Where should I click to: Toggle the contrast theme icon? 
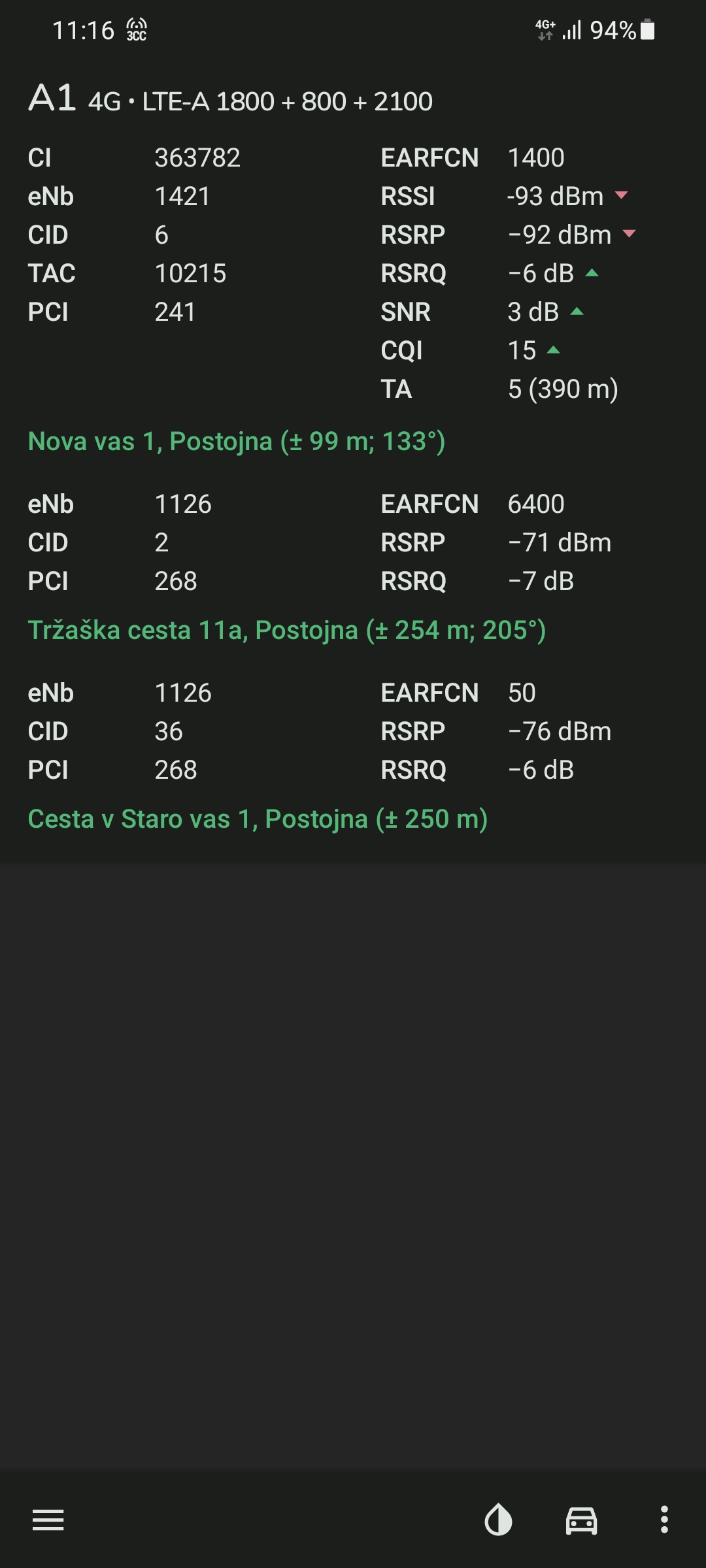point(498,1520)
